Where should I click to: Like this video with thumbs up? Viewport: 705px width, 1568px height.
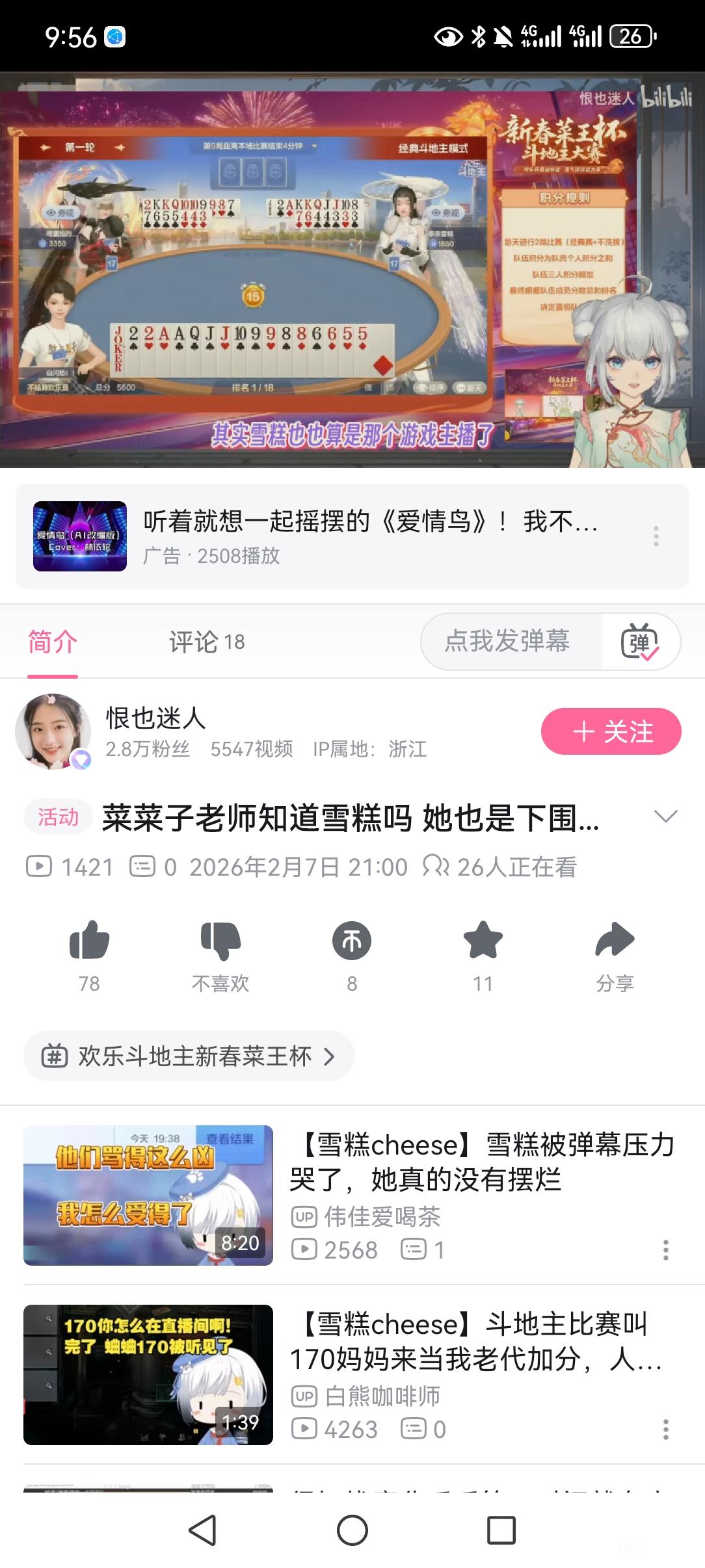point(89,941)
